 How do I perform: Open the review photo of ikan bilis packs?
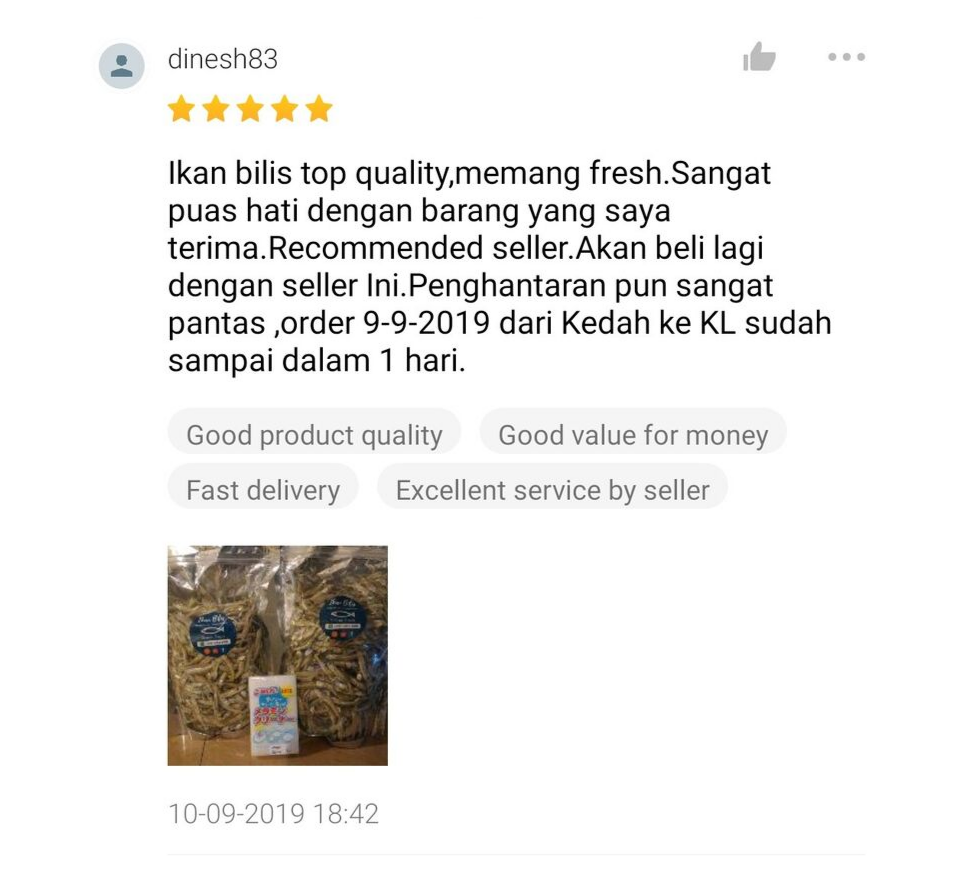pos(277,655)
